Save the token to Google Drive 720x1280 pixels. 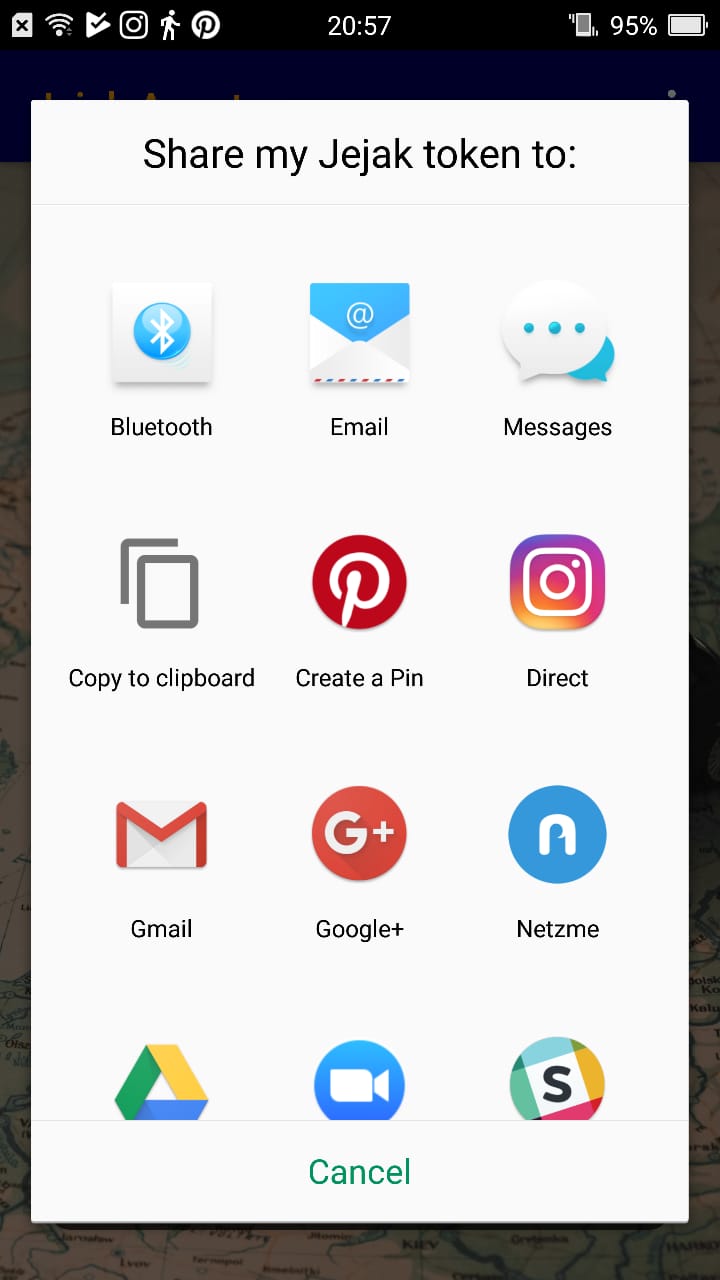(161, 1080)
